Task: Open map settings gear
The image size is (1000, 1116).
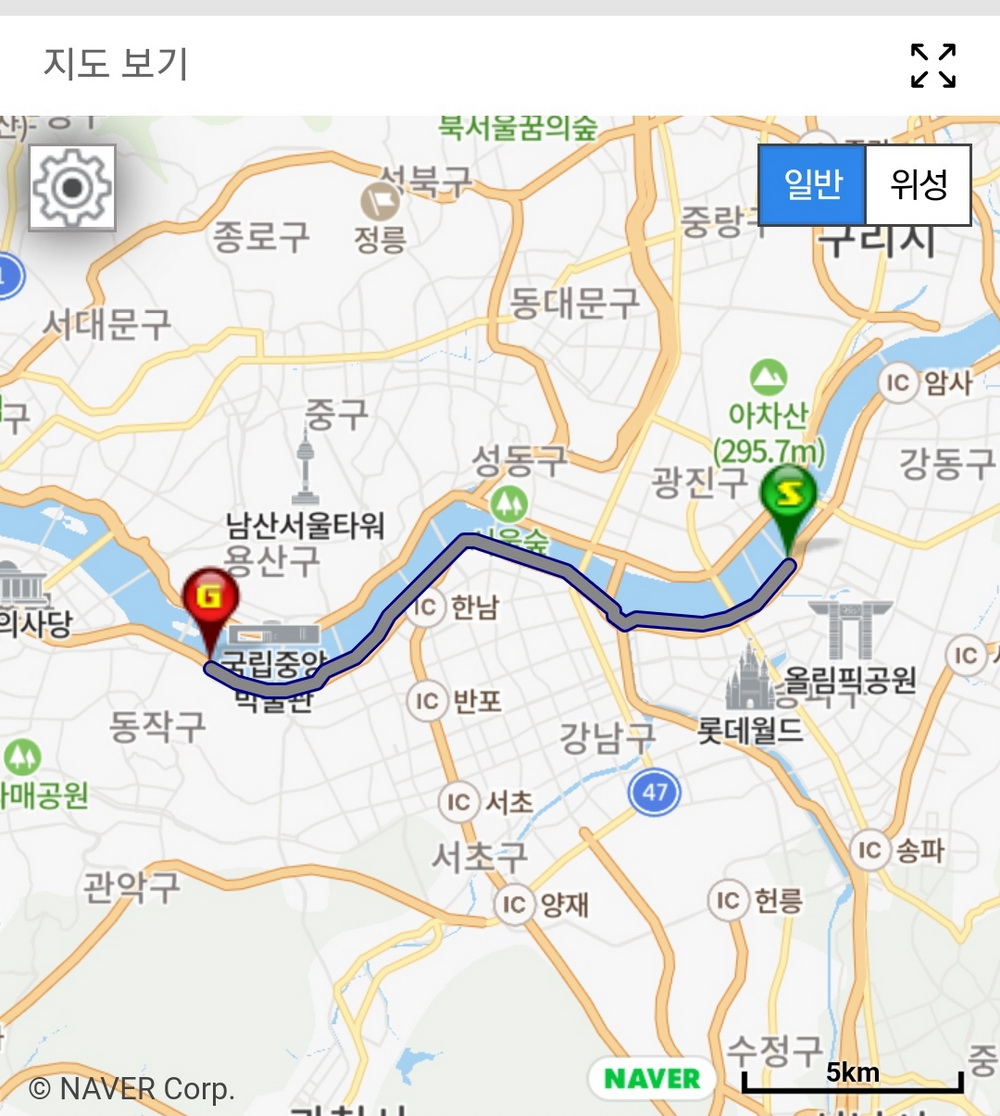Action: (x=72, y=187)
